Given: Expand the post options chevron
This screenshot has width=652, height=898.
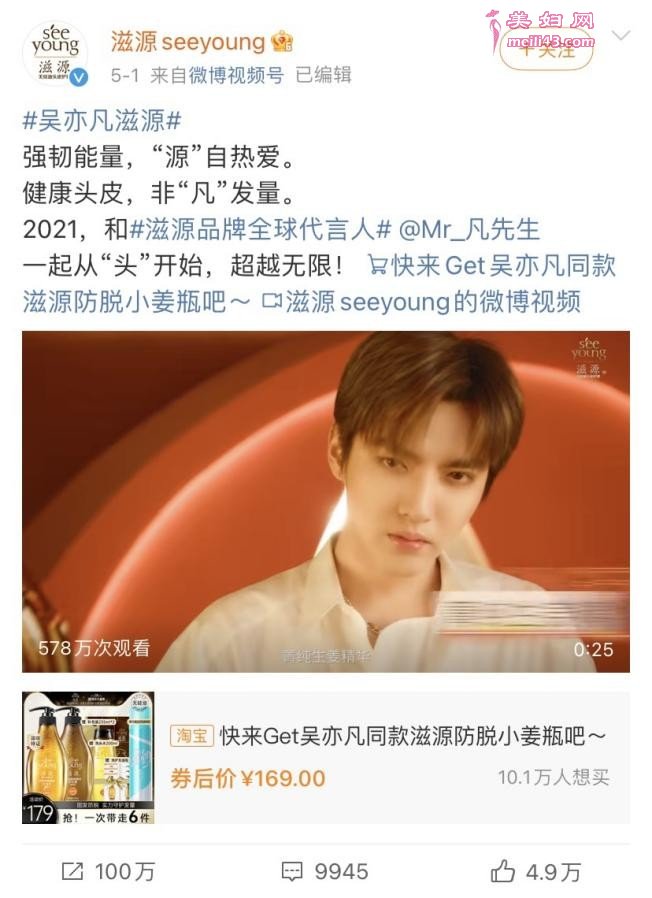Looking at the screenshot, I should (622, 36).
